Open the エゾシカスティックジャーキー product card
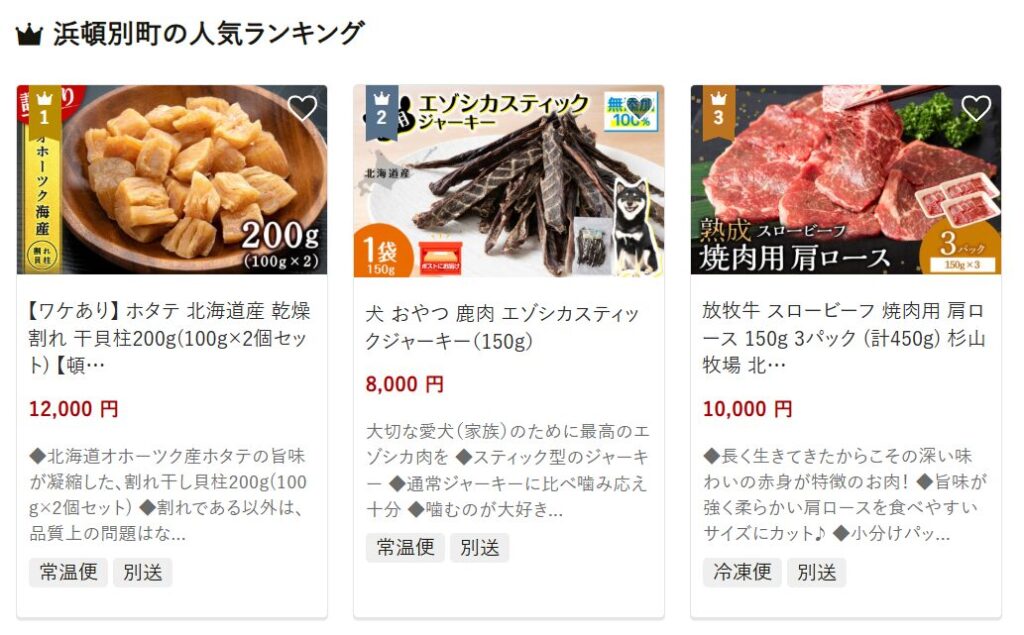The image size is (1024, 635). coord(508,328)
